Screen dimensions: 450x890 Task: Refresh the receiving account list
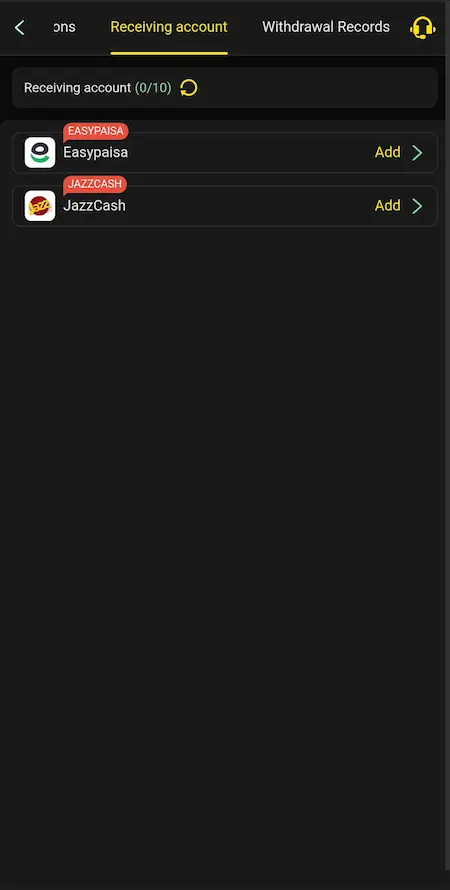click(x=188, y=87)
